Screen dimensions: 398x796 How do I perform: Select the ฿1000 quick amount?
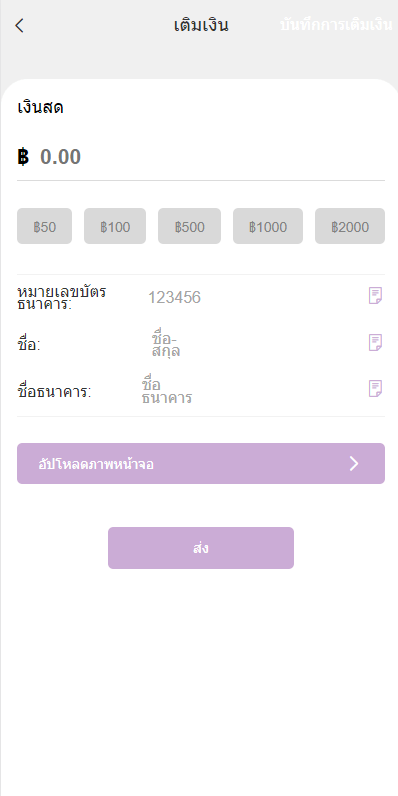[268, 226]
